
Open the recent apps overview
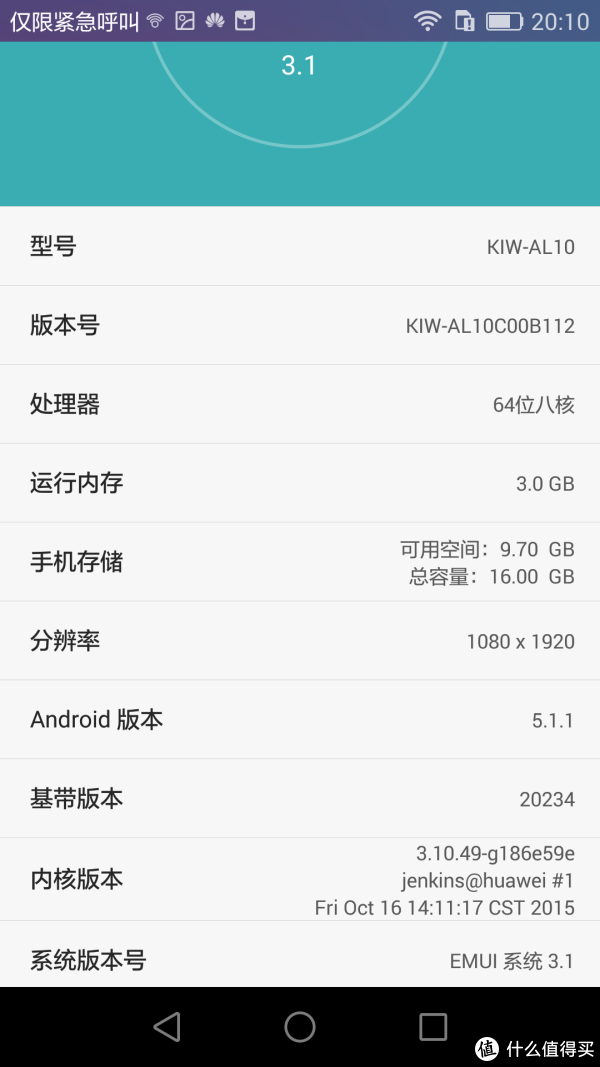[433, 1026]
